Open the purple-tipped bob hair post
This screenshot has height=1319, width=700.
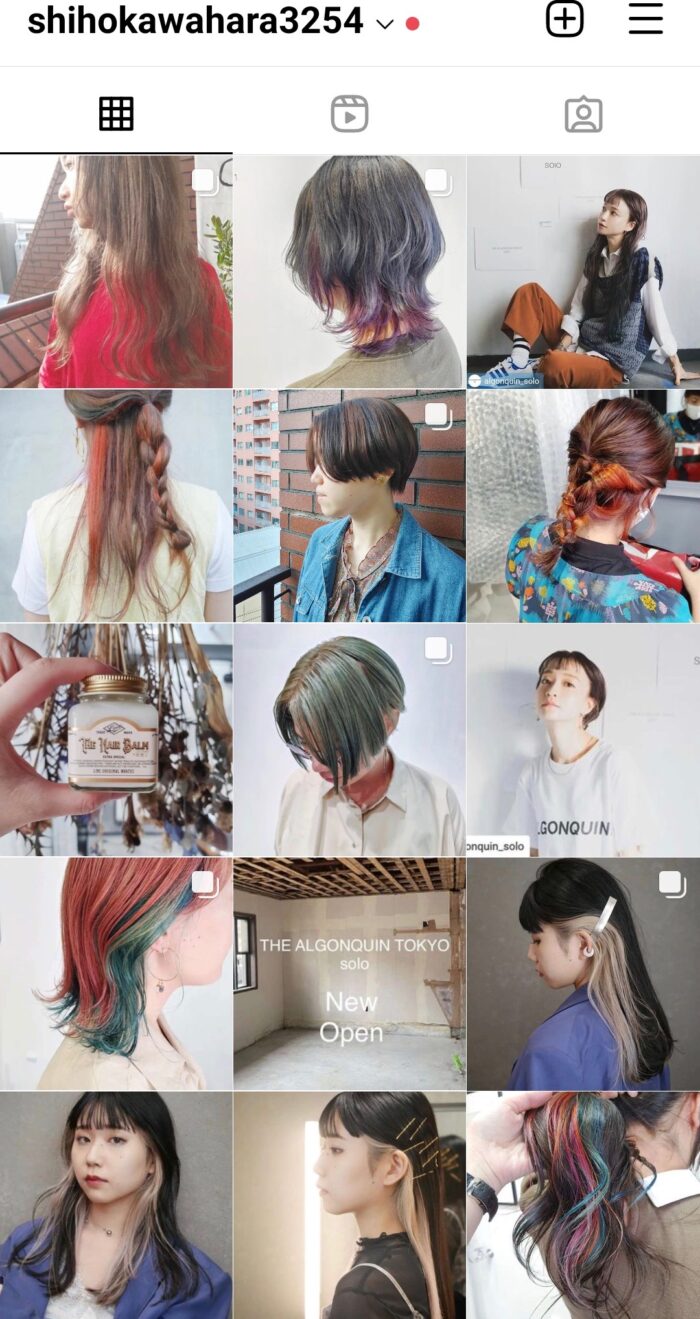(x=349, y=271)
